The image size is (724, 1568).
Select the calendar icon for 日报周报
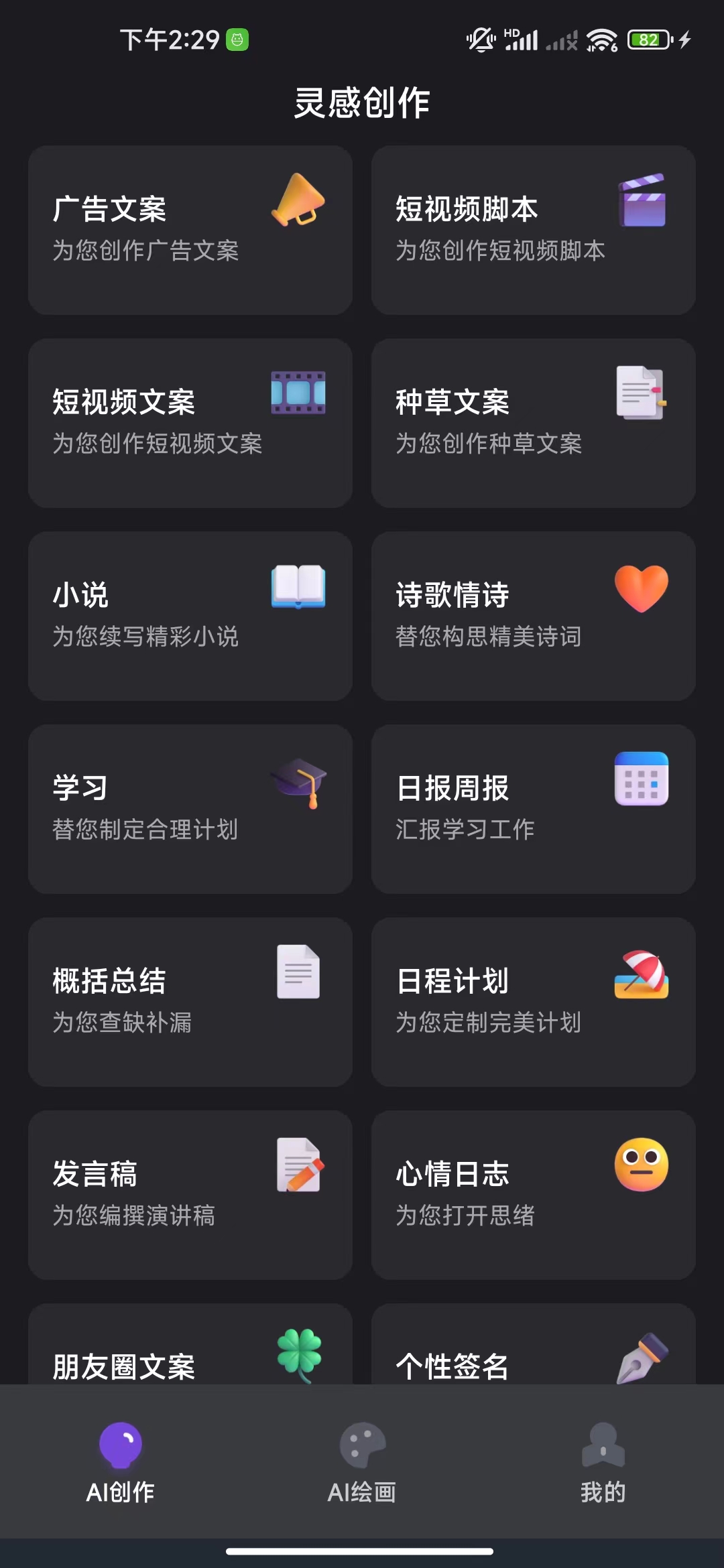640,781
